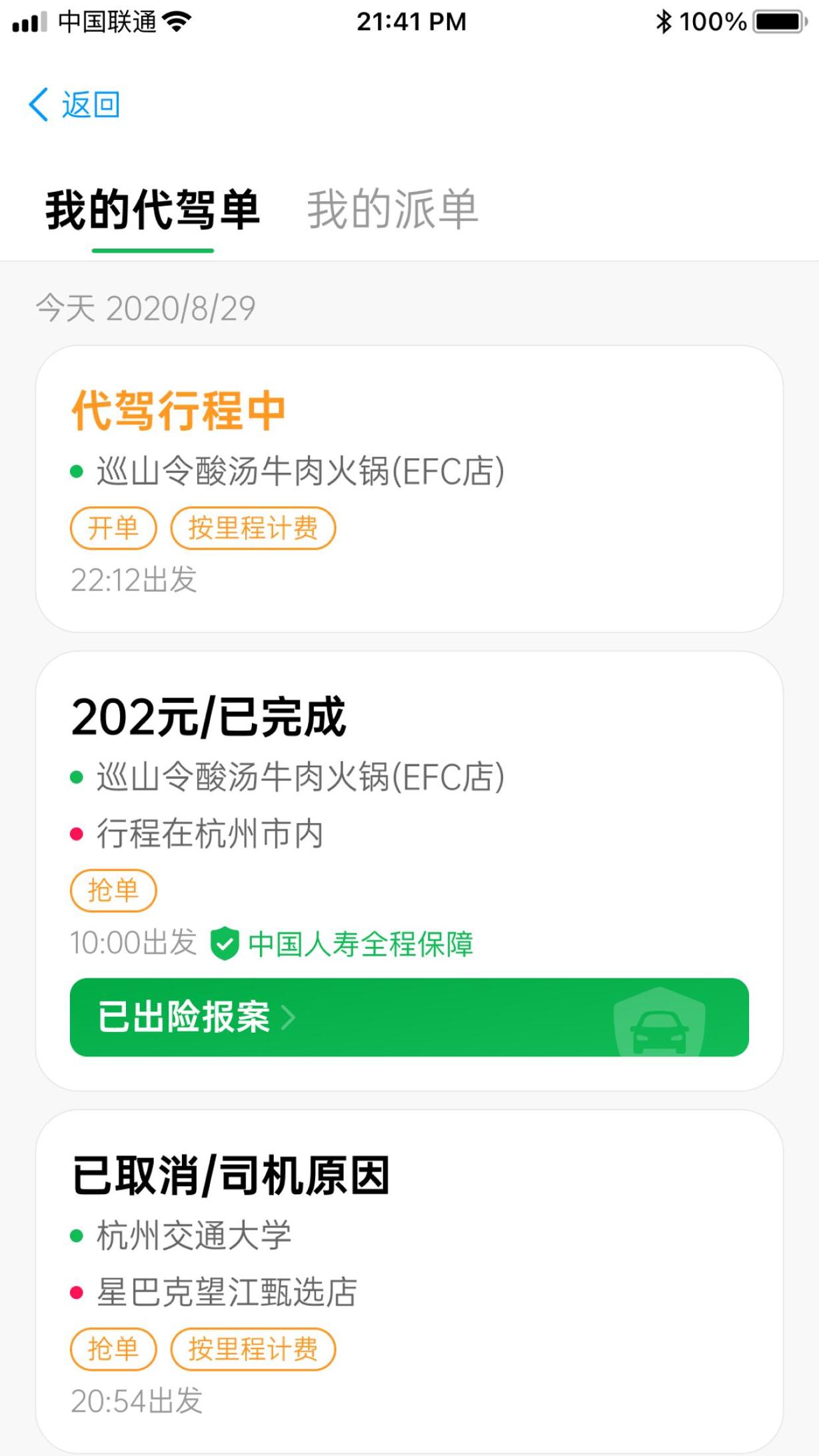The height and width of the screenshot is (1456, 819).
Task: Click the green underline indicator under 我的代驾单
Action: 154,249
